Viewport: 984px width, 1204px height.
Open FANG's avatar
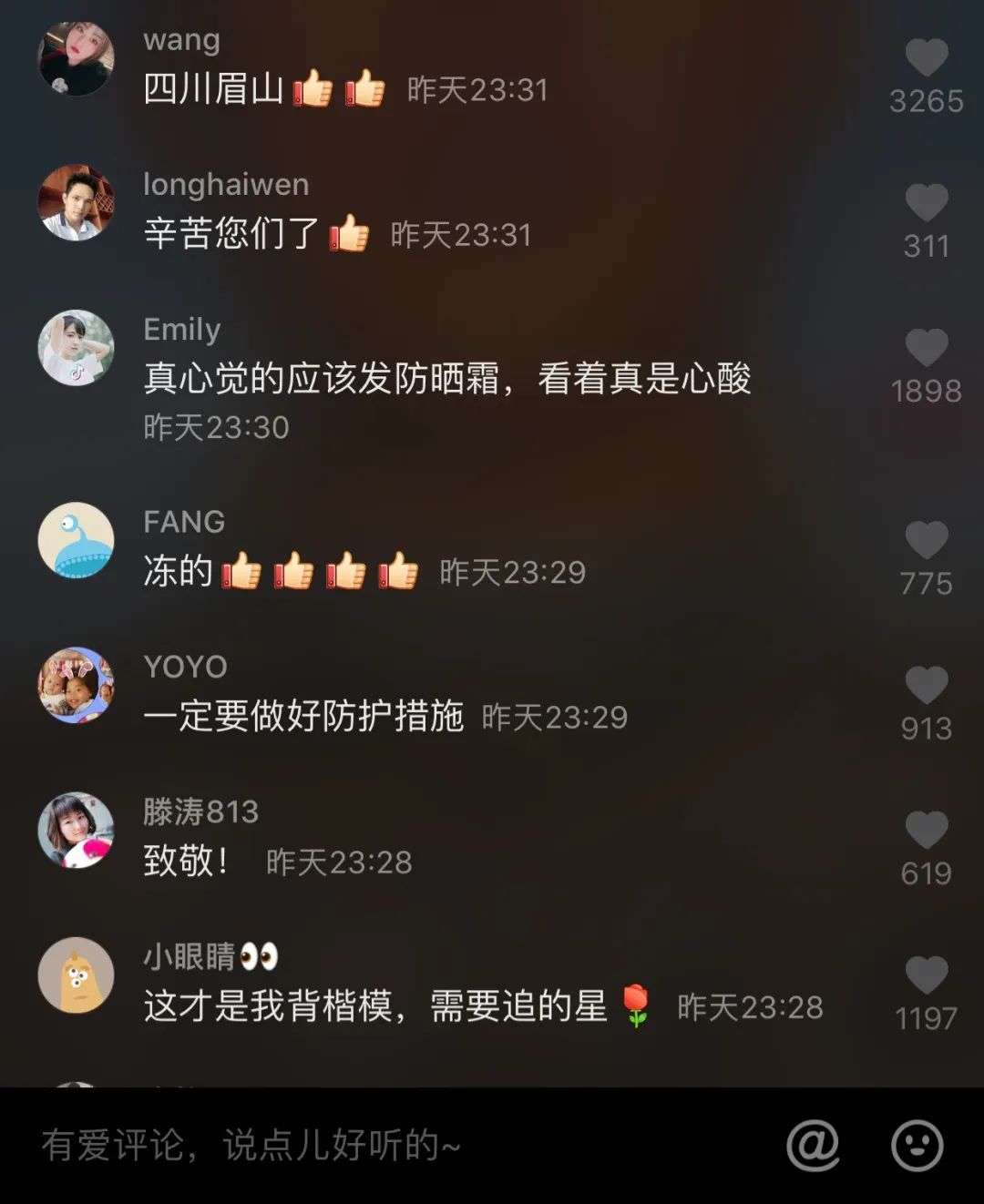[76, 540]
